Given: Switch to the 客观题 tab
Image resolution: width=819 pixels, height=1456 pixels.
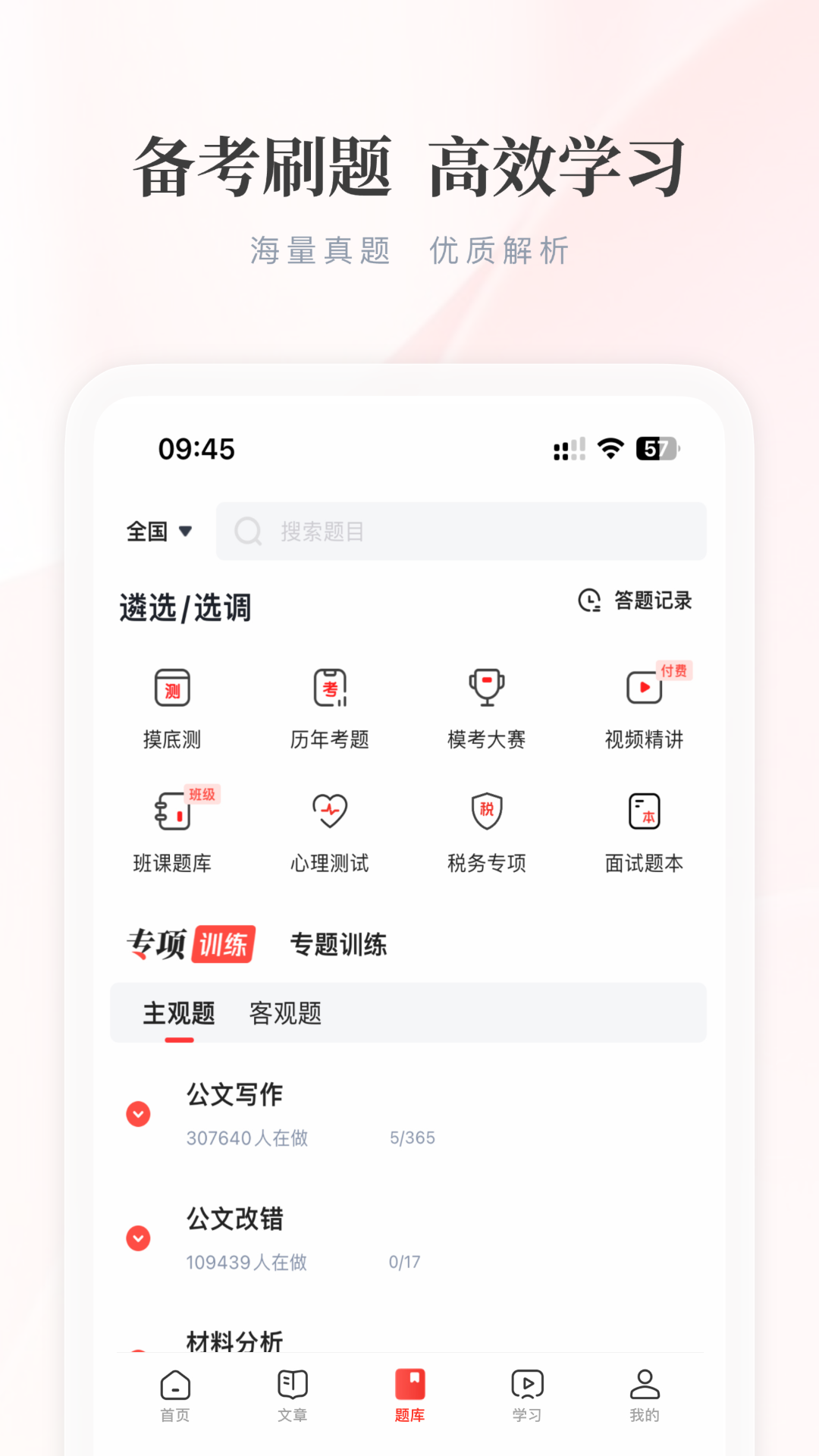Looking at the screenshot, I should coord(286,1013).
